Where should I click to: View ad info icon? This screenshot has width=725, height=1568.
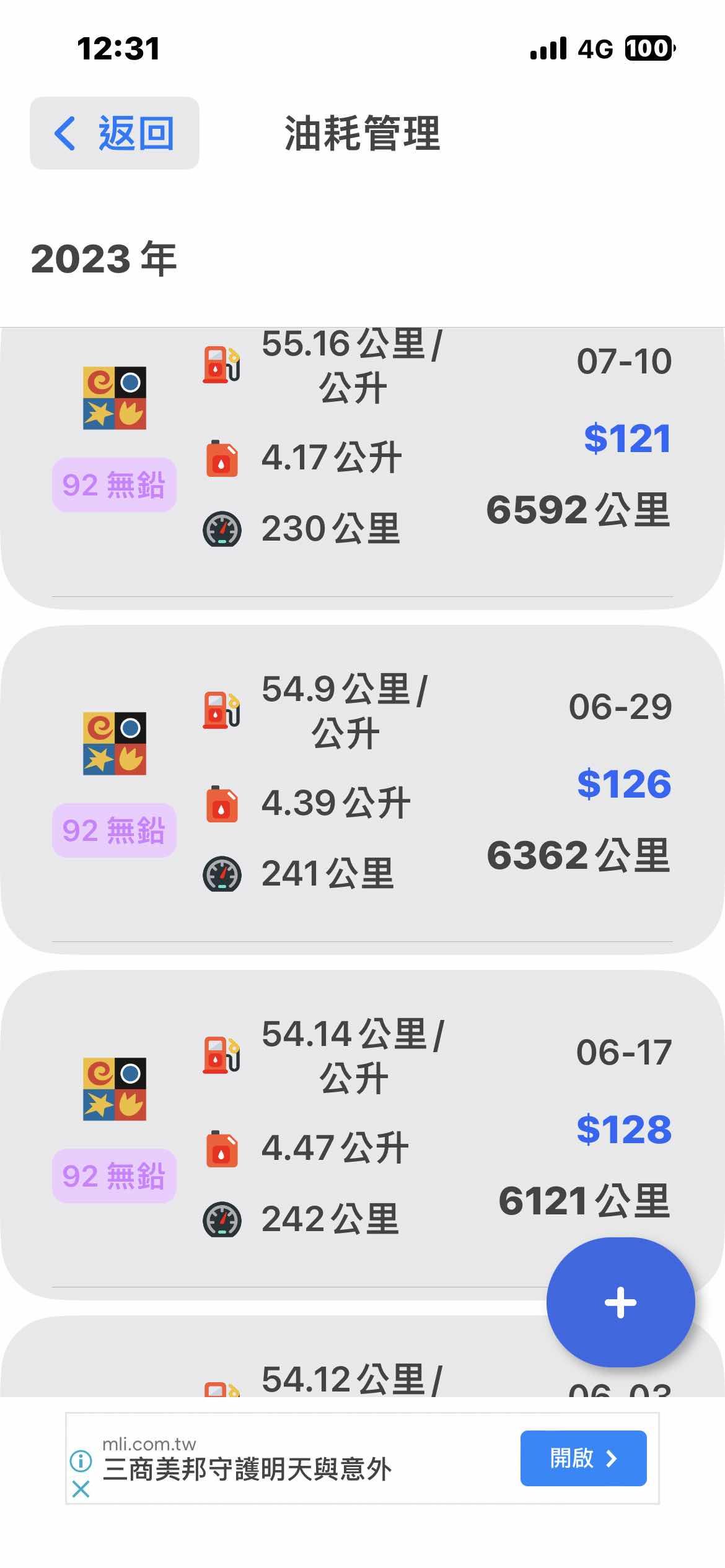coord(81,1461)
